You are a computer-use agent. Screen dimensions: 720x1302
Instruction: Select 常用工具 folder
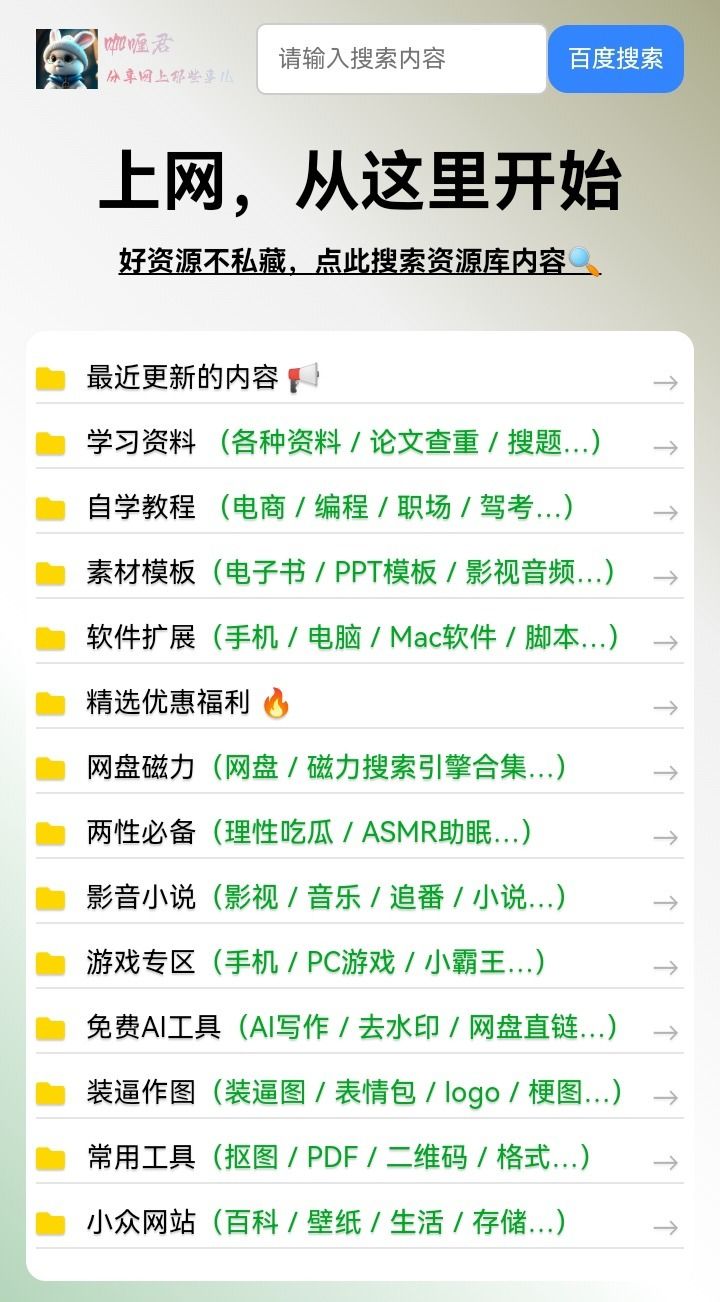point(359,1157)
